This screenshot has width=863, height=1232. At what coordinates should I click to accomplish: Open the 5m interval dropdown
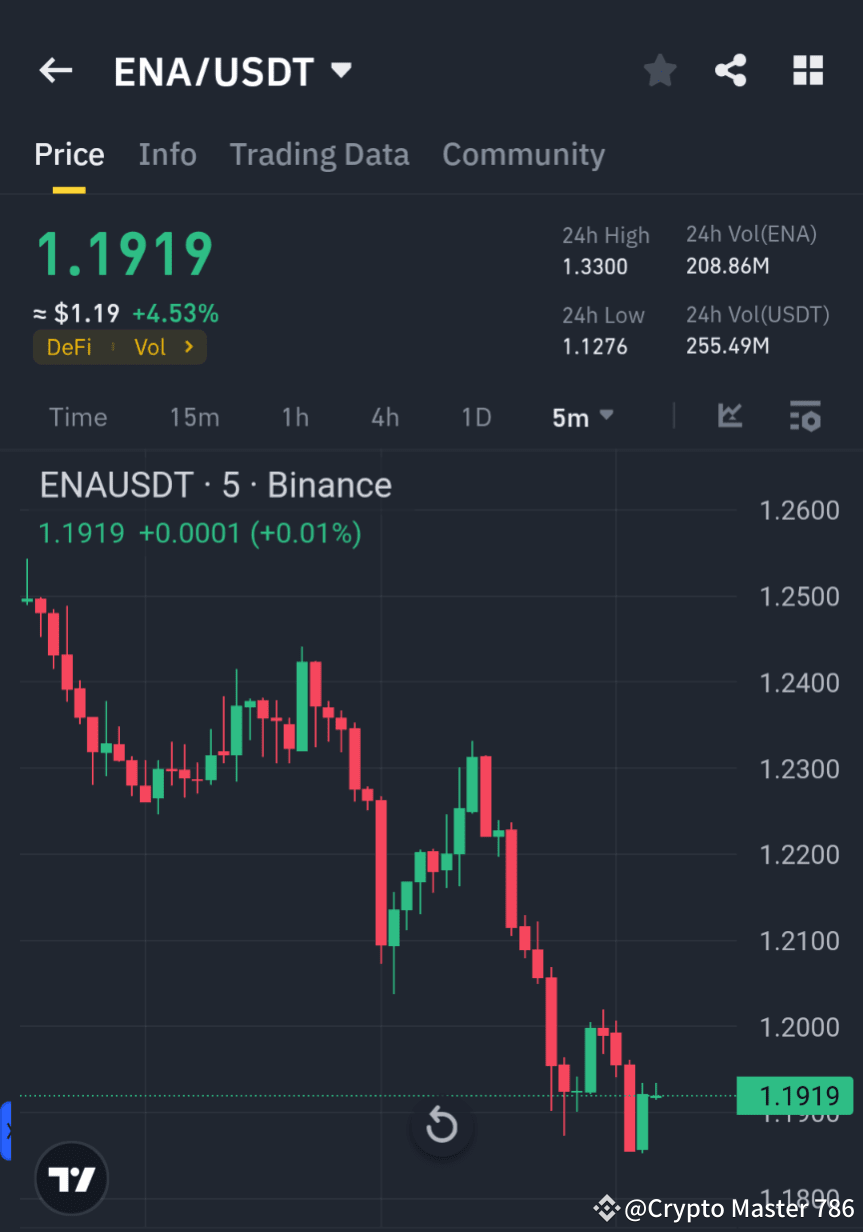coord(582,417)
